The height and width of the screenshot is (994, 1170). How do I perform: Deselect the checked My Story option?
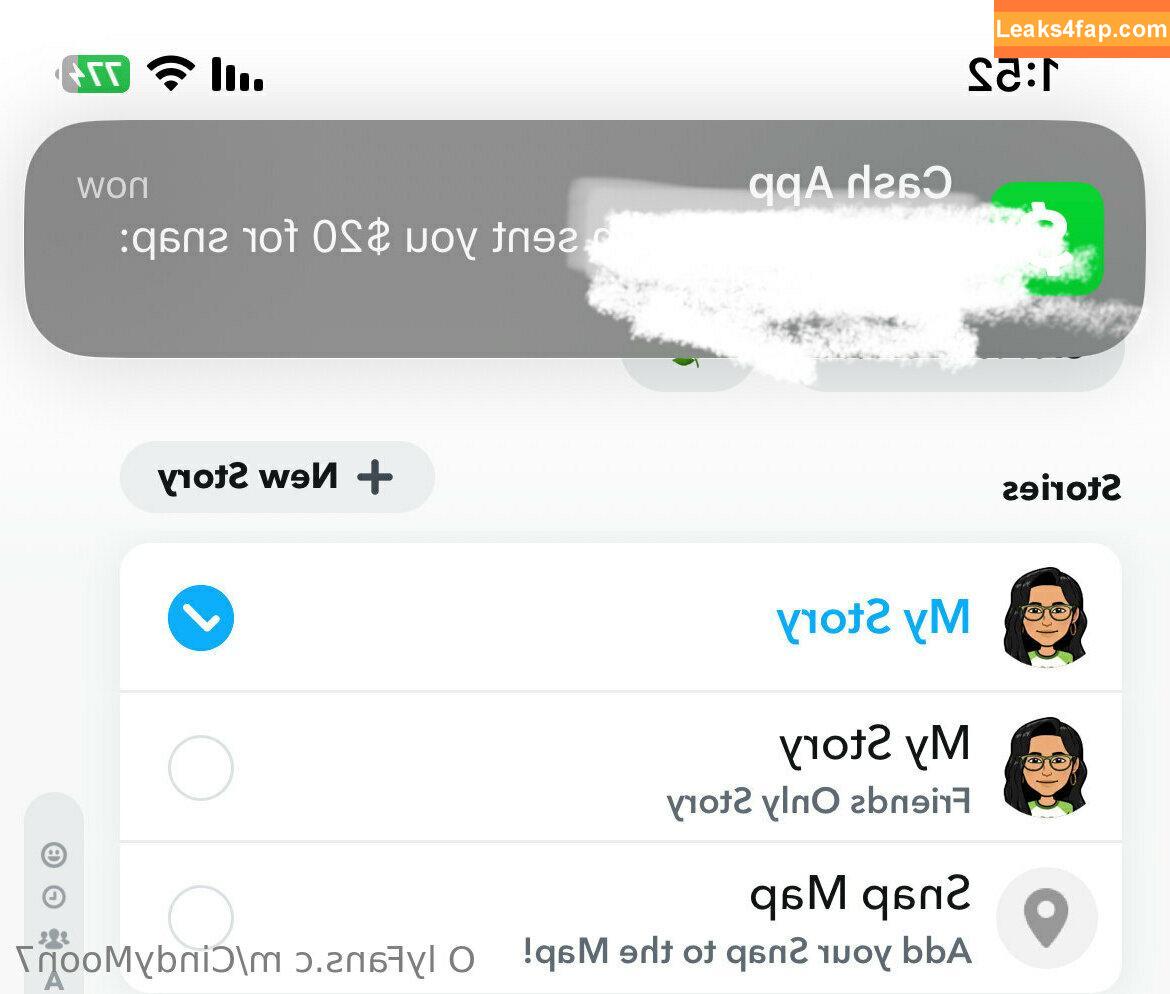[x=201, y=618]
